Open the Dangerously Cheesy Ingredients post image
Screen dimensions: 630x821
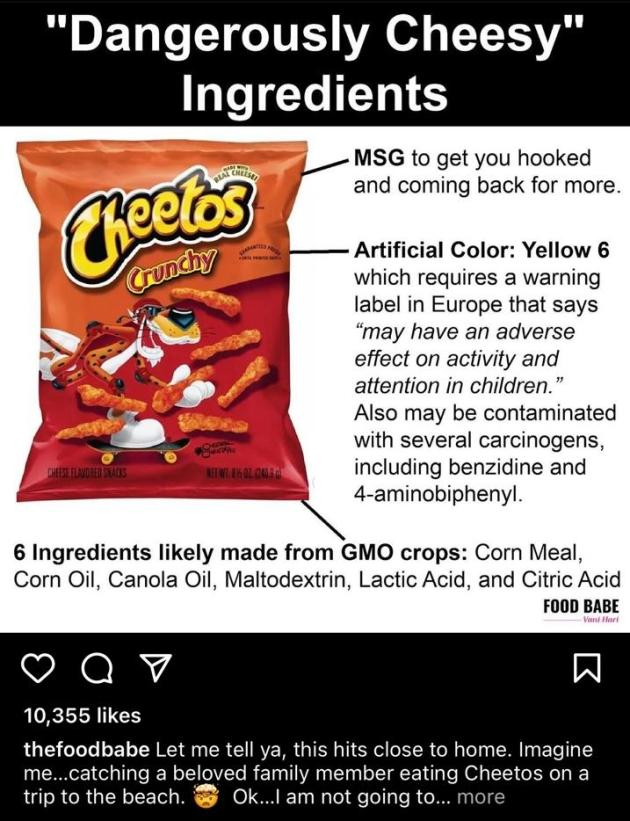(315, 370)
